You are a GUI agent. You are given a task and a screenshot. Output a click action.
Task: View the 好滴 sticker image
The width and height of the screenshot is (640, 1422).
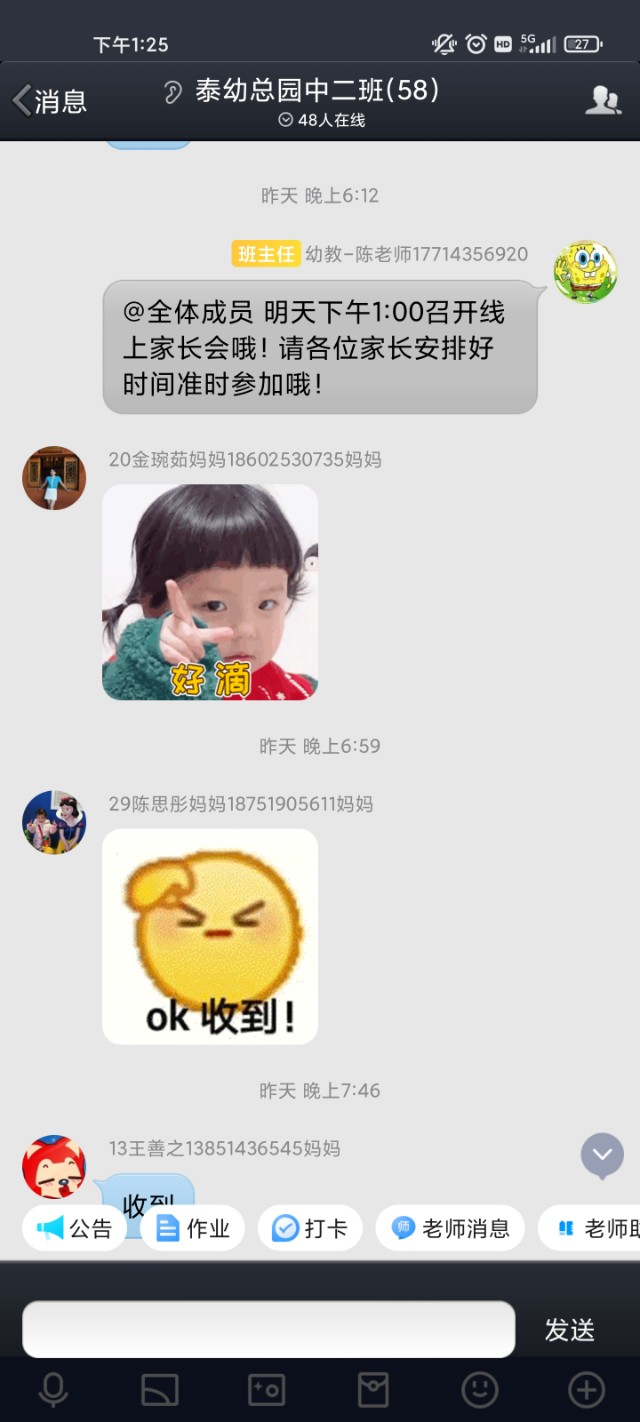[210, 592]
